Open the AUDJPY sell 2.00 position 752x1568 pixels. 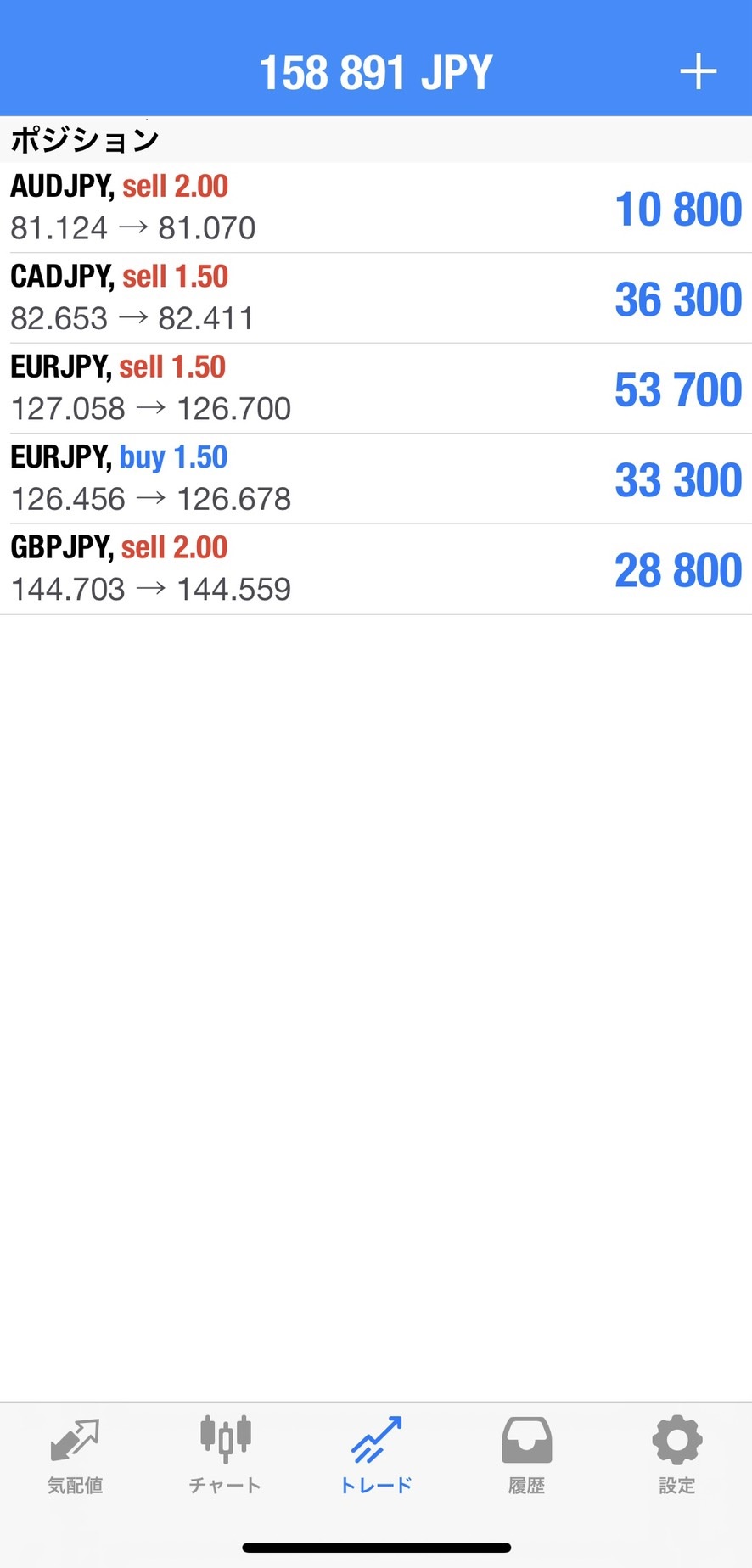(x=376, y=208)
